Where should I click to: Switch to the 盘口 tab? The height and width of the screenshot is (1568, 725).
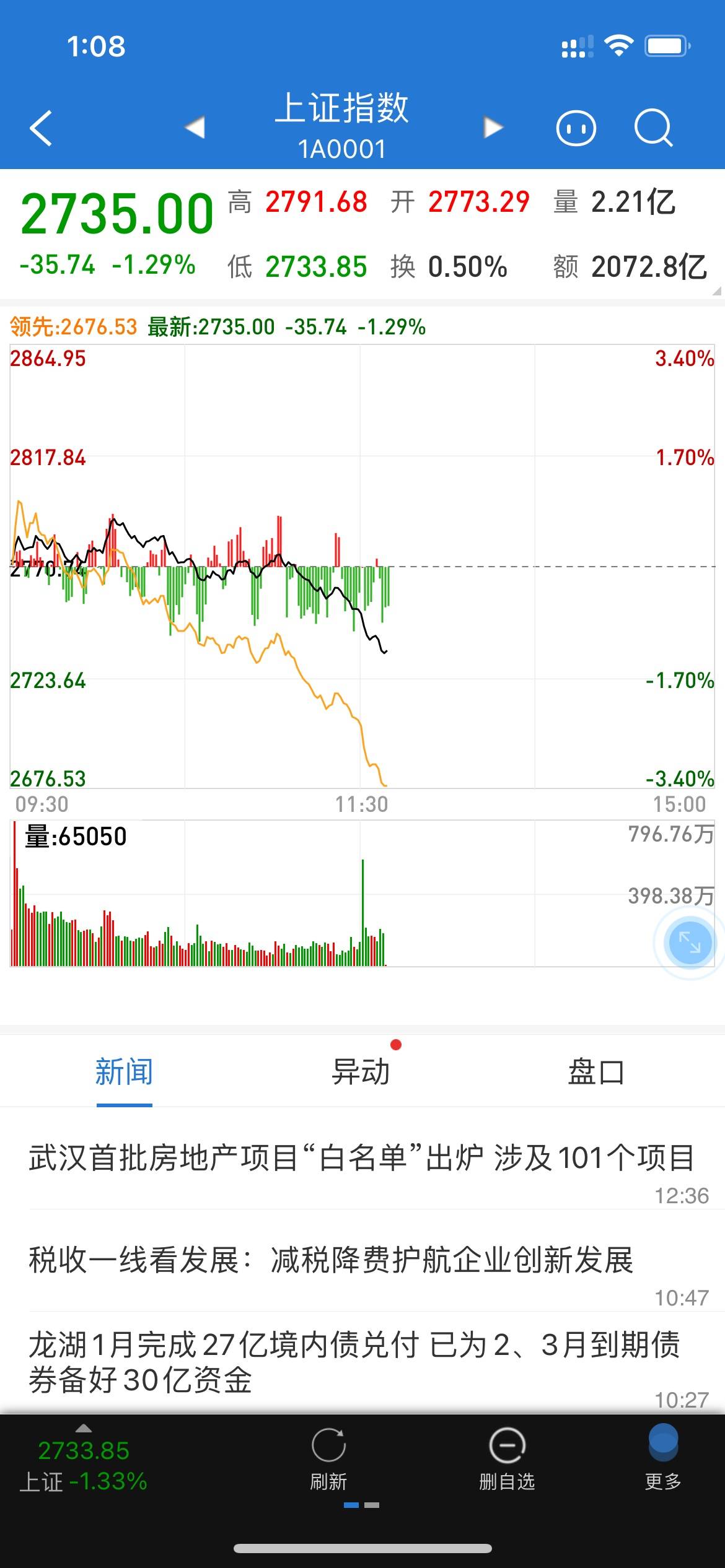(595, 1073)
